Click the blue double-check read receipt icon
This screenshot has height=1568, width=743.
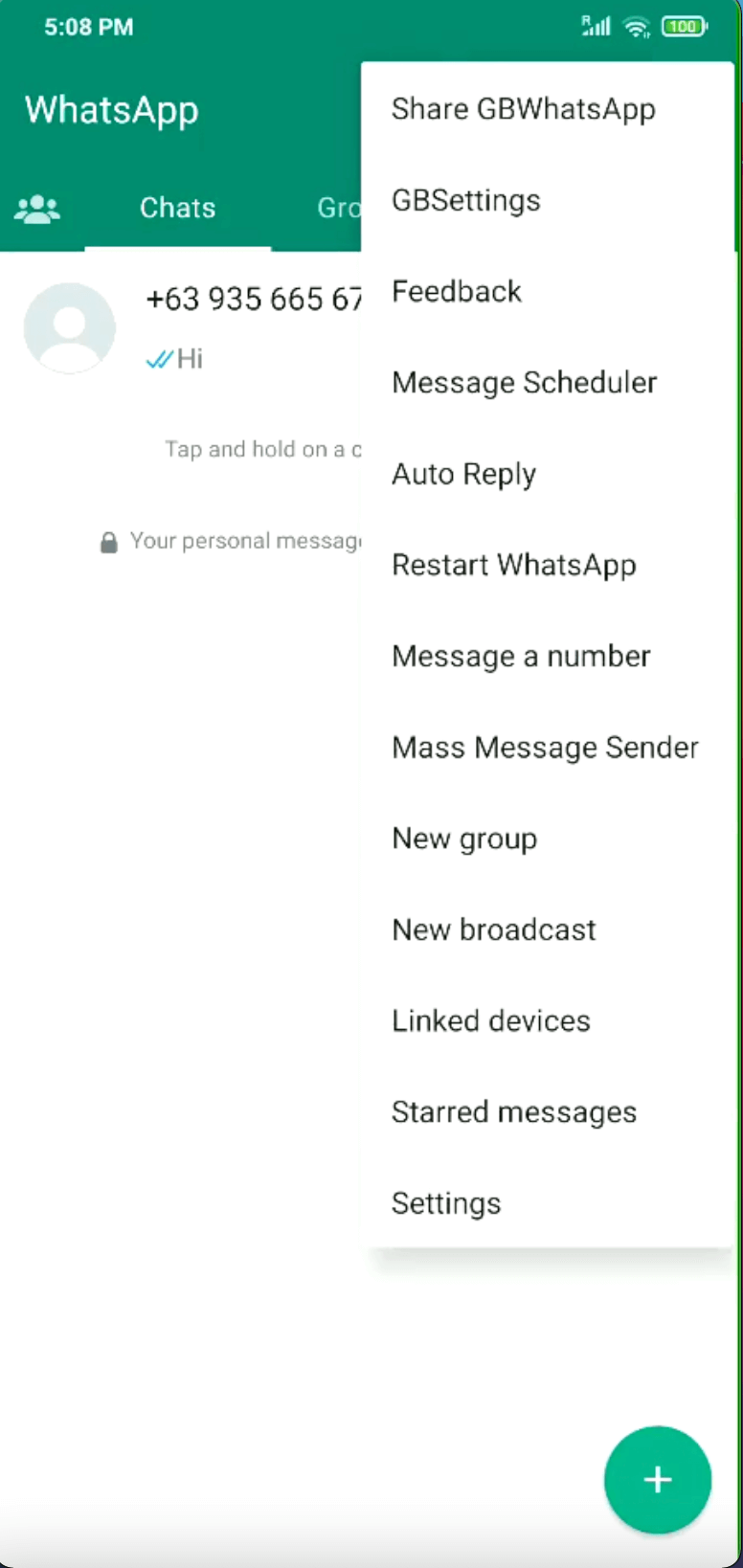161,358
